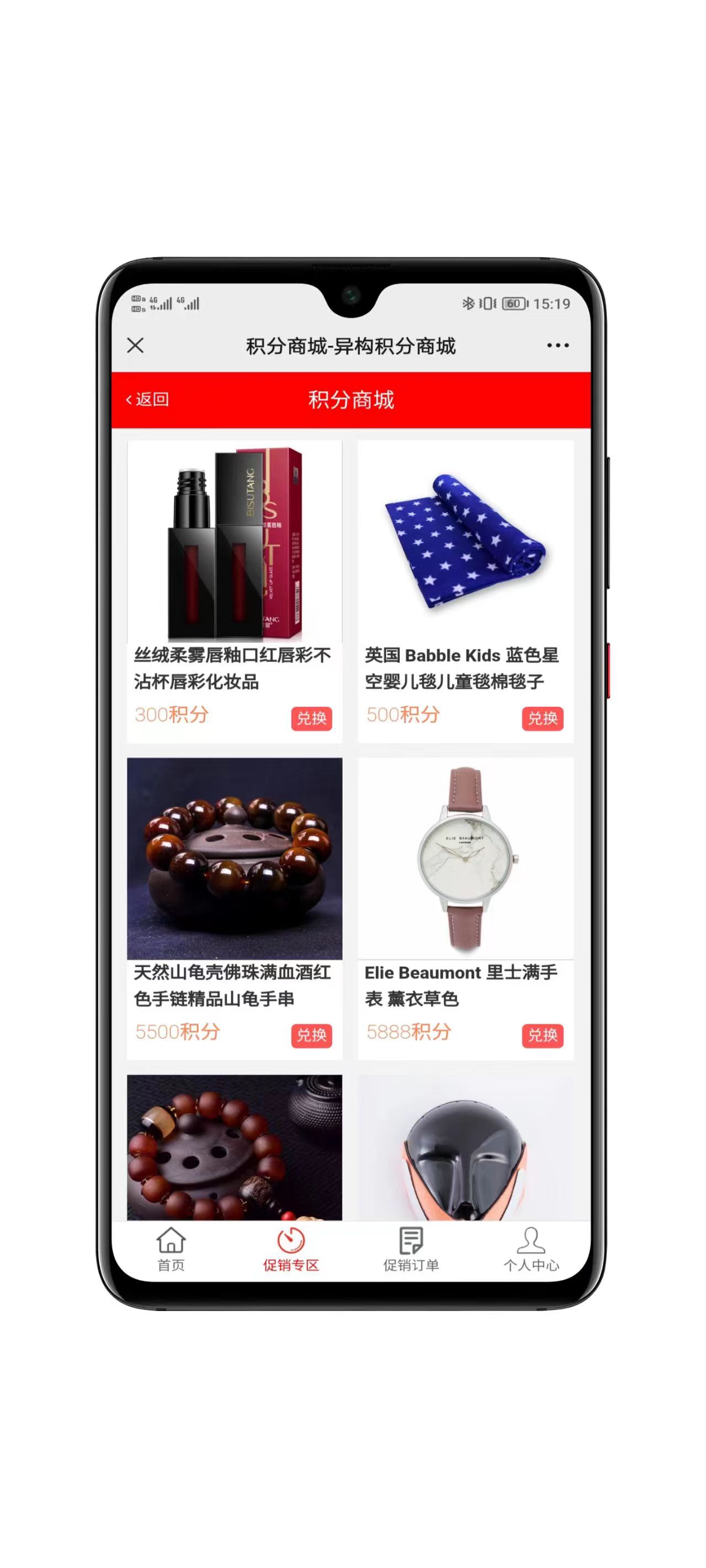Redeem the 300积分 lip glaze with 兑换
706x1568 pixels.
point(311,718)
